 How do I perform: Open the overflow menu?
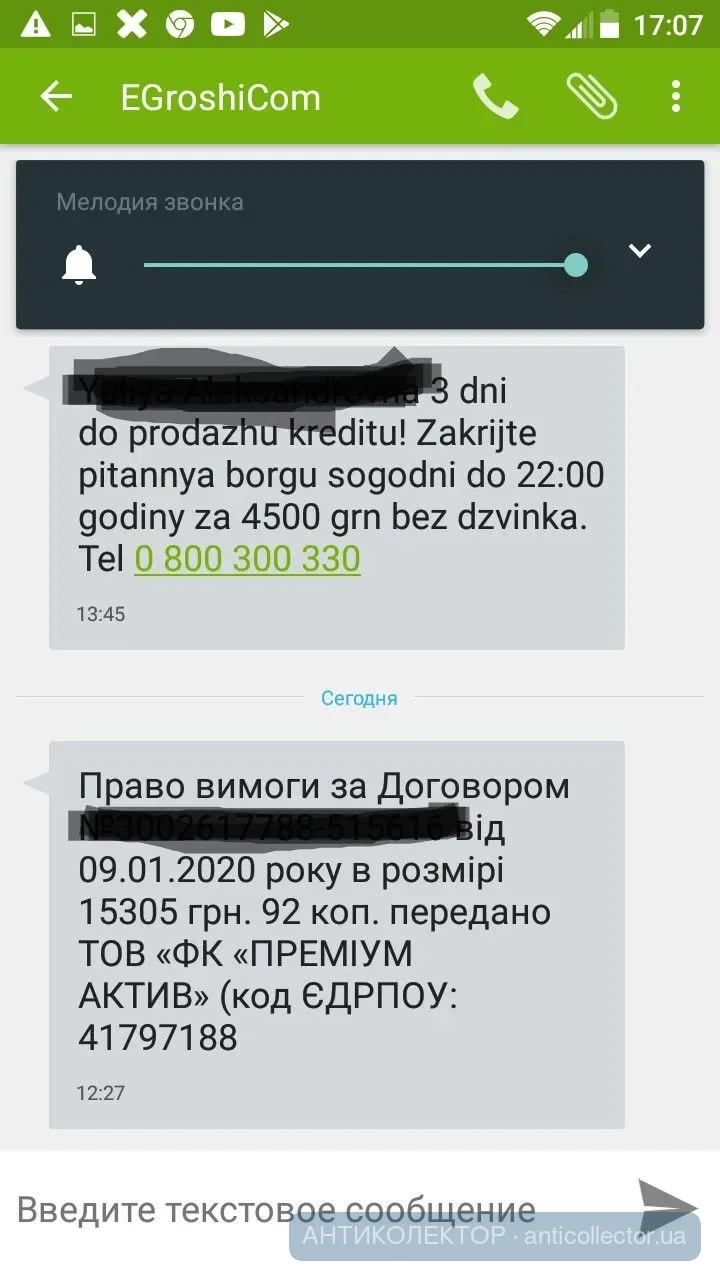(x=676, y=96)
